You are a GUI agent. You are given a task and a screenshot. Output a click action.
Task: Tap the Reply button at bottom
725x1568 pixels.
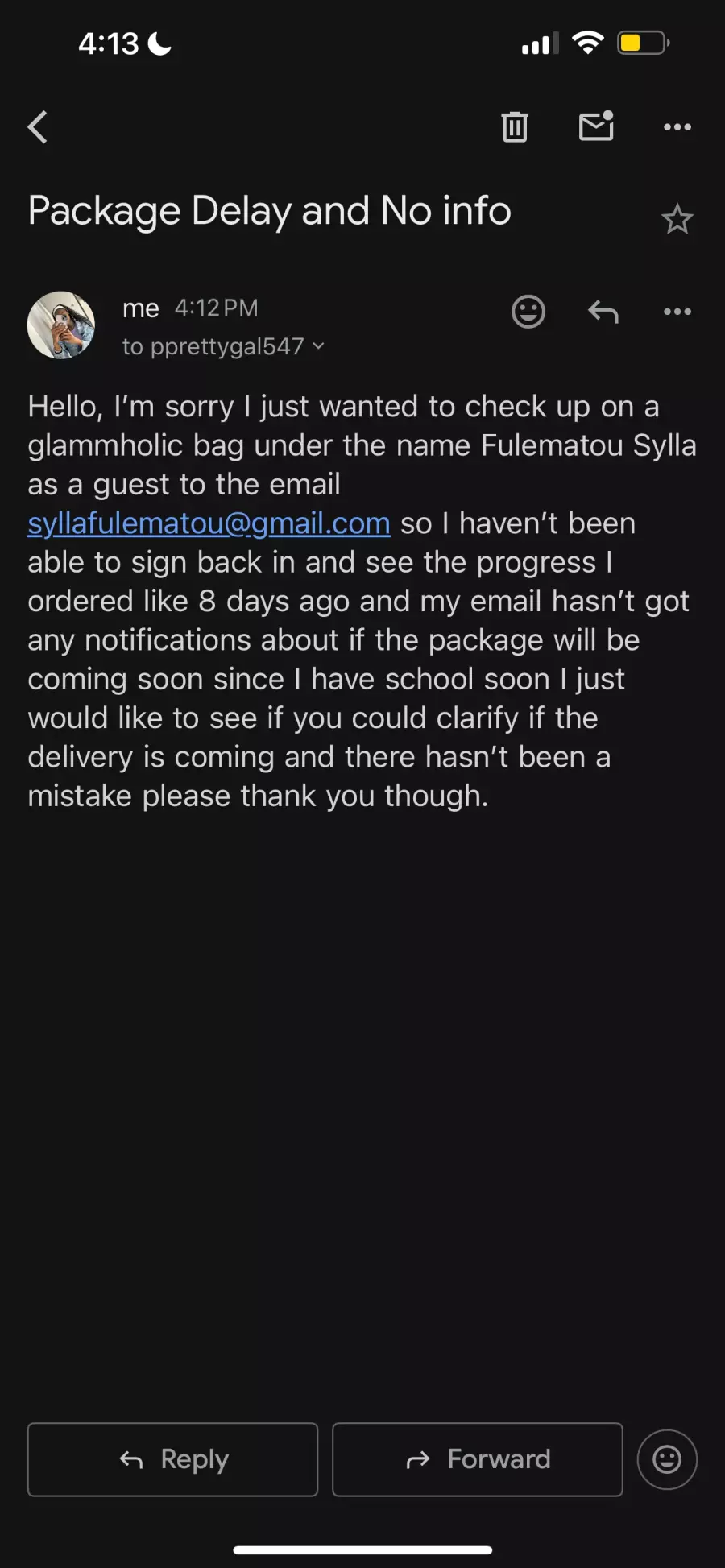coord(172,1459)
